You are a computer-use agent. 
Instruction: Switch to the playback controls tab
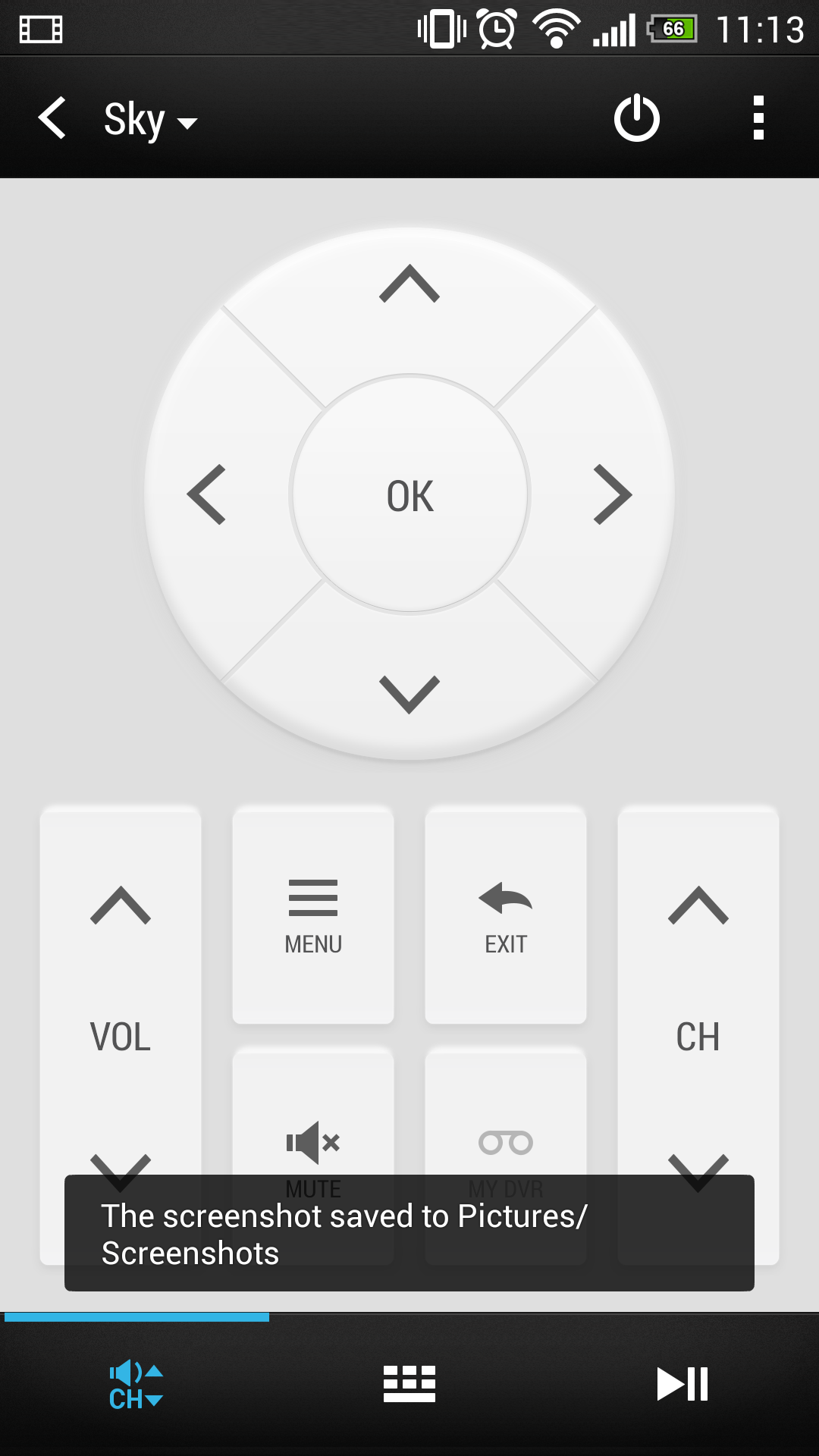(x=682, y=1384)
